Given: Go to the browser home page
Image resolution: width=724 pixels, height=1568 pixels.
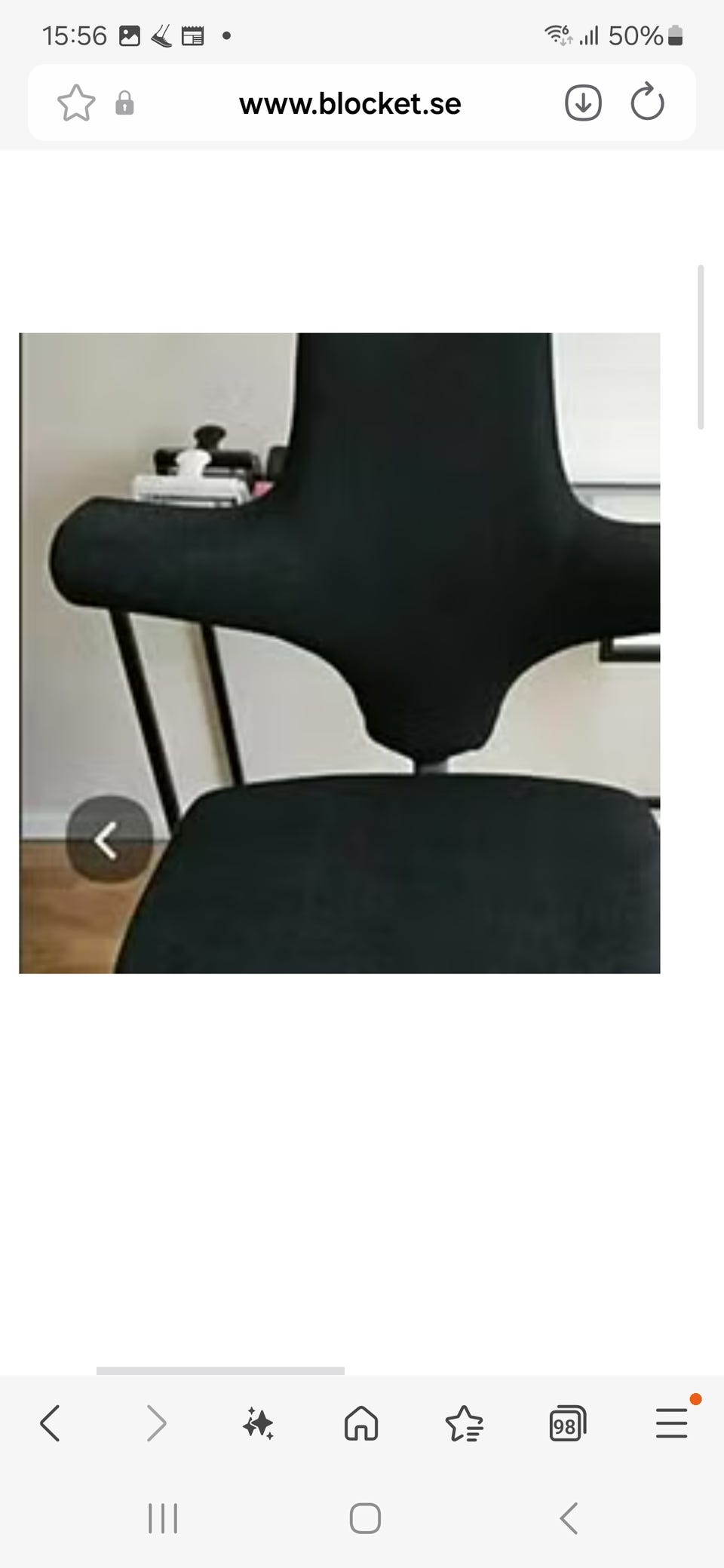Looking at the screenshot, I should (360, 1423).
